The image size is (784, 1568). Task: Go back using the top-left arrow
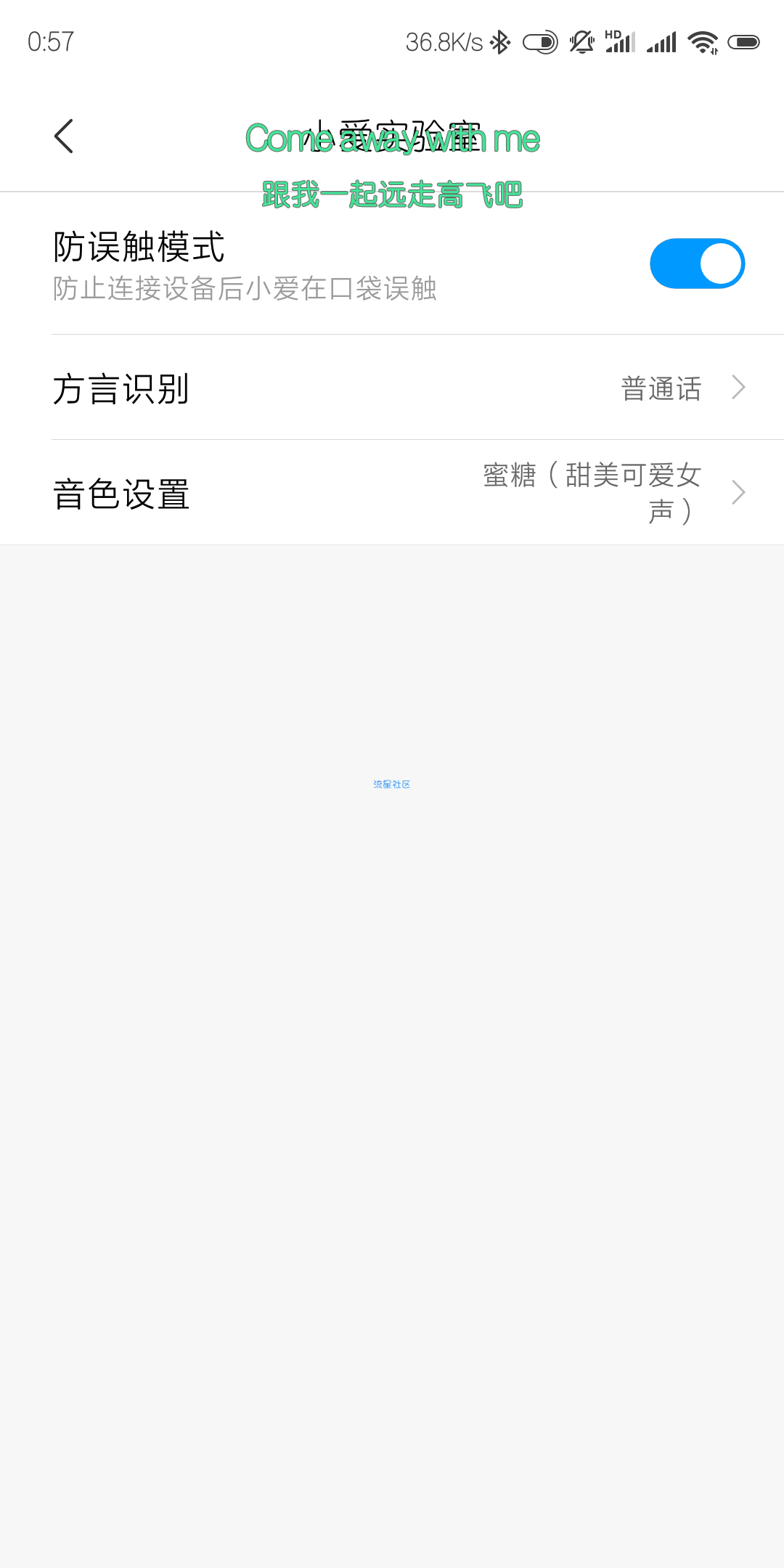[64, 136]
